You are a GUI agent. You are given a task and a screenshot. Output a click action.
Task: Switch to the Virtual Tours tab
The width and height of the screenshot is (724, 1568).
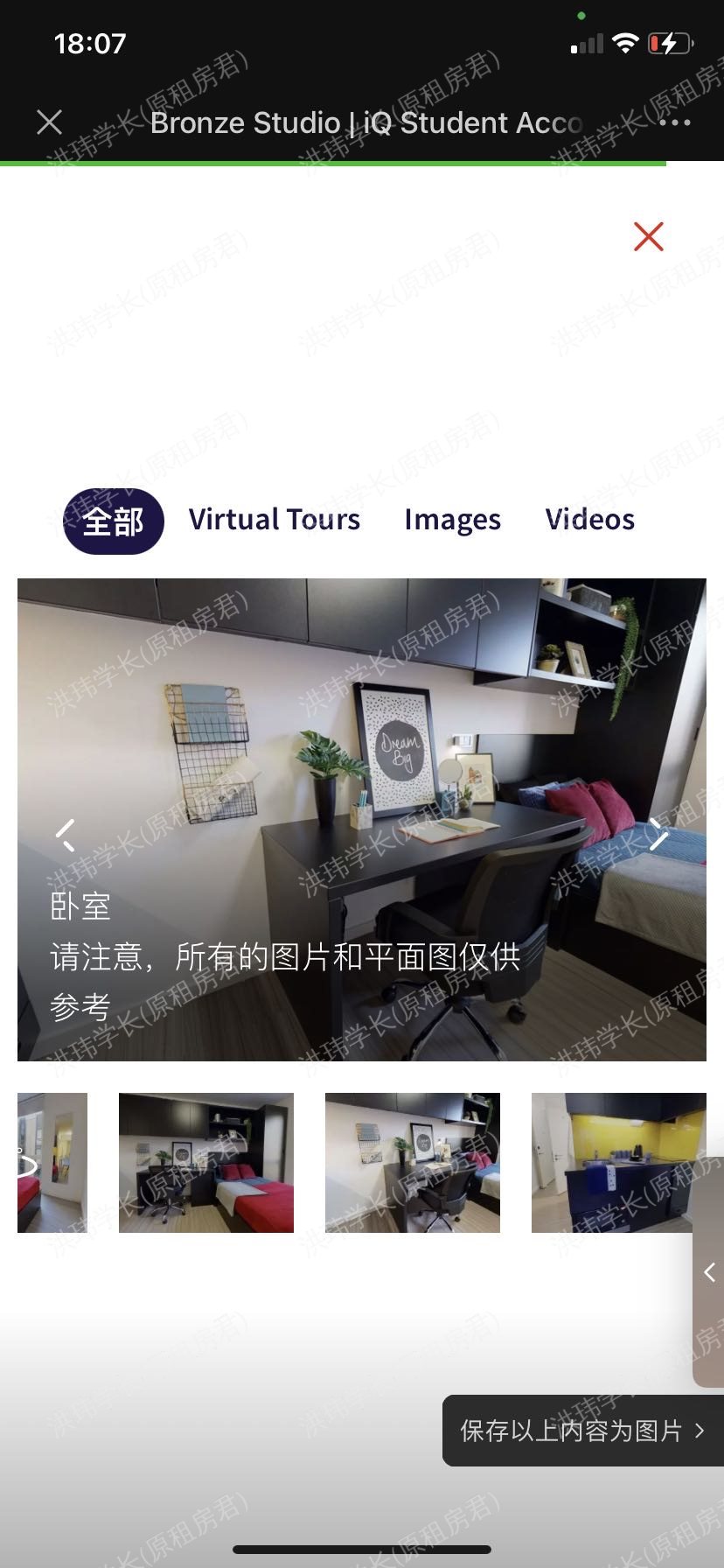(275, 519)
